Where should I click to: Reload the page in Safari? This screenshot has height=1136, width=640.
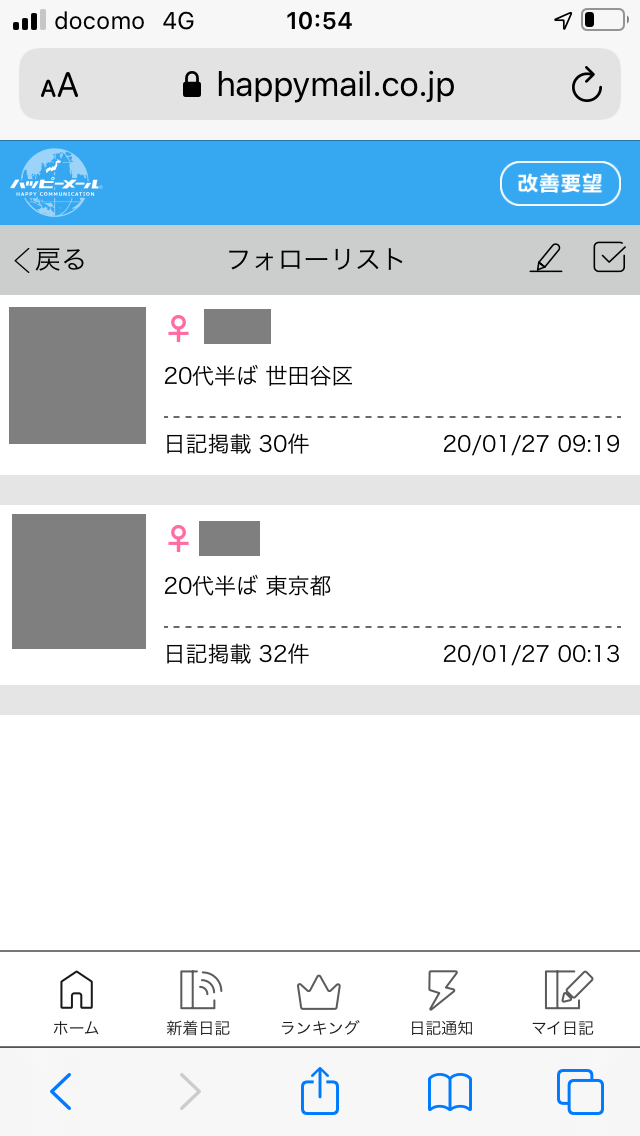click(x=587, y=85)
